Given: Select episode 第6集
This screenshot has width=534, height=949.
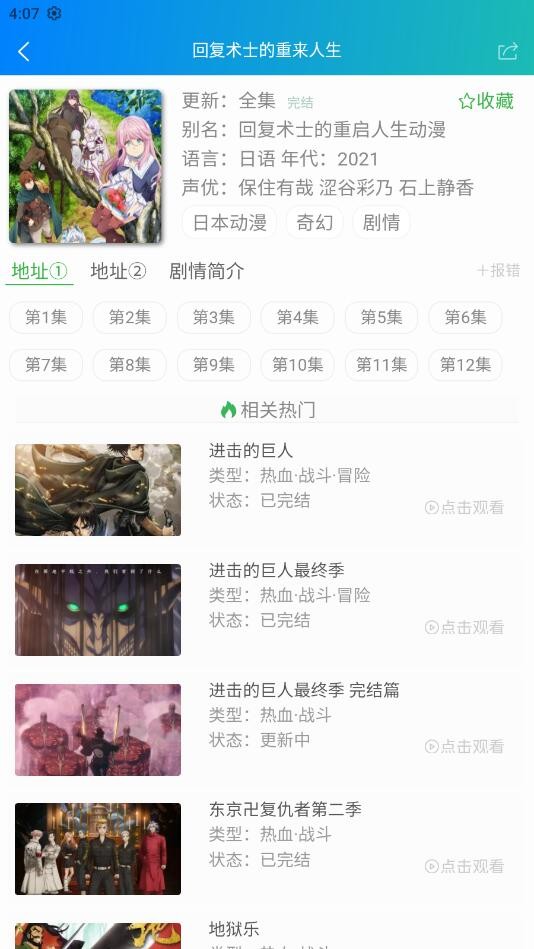Looking at the screenshot, I should coord(465,317).
